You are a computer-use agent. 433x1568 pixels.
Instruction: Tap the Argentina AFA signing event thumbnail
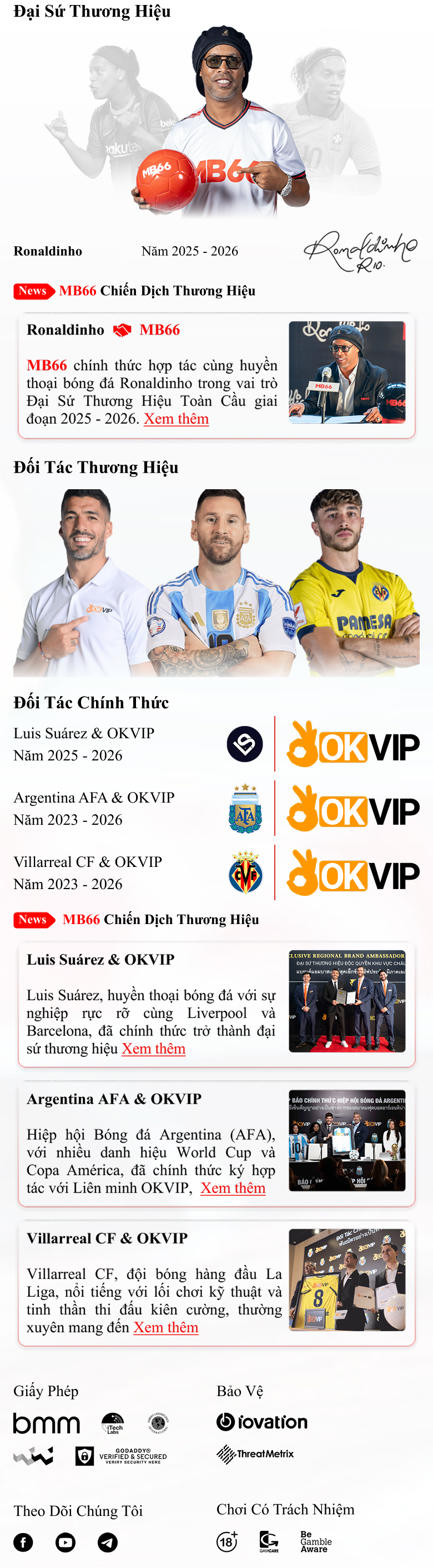pos(346,1140)
